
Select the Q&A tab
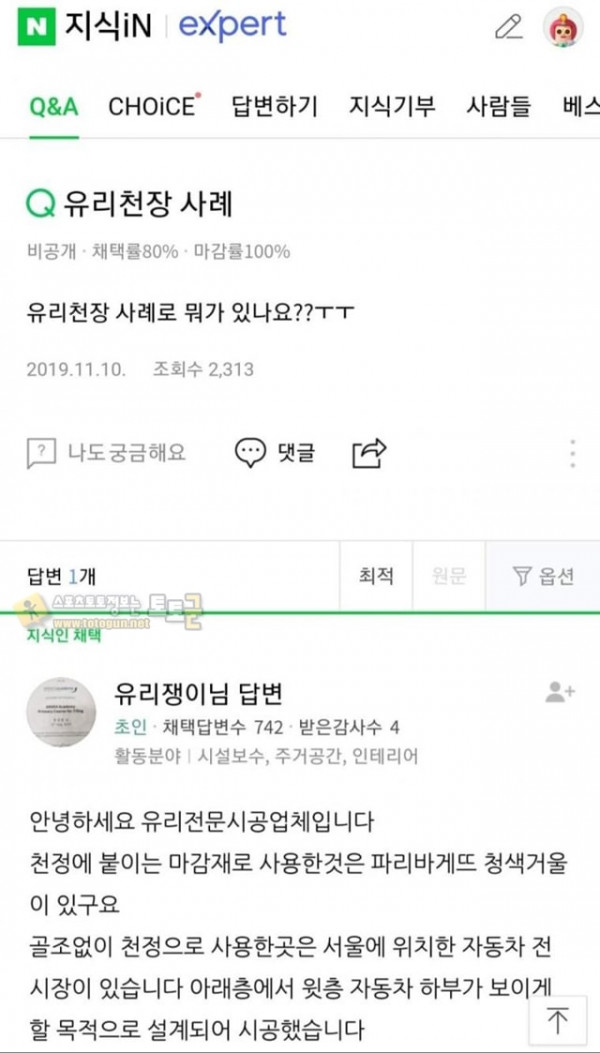pyautogui.click(x=54, y=107)
